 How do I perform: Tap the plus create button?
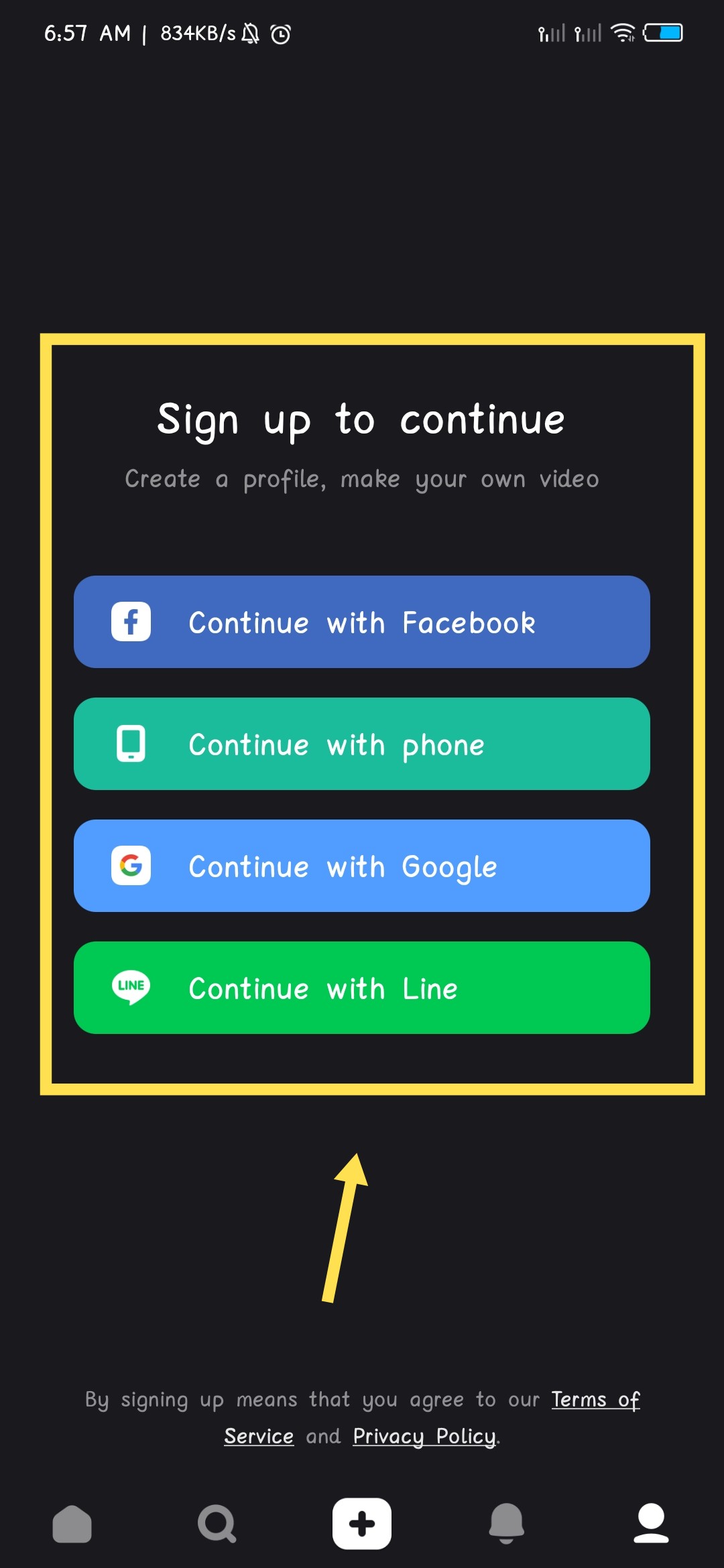(x=362, y=1524)
